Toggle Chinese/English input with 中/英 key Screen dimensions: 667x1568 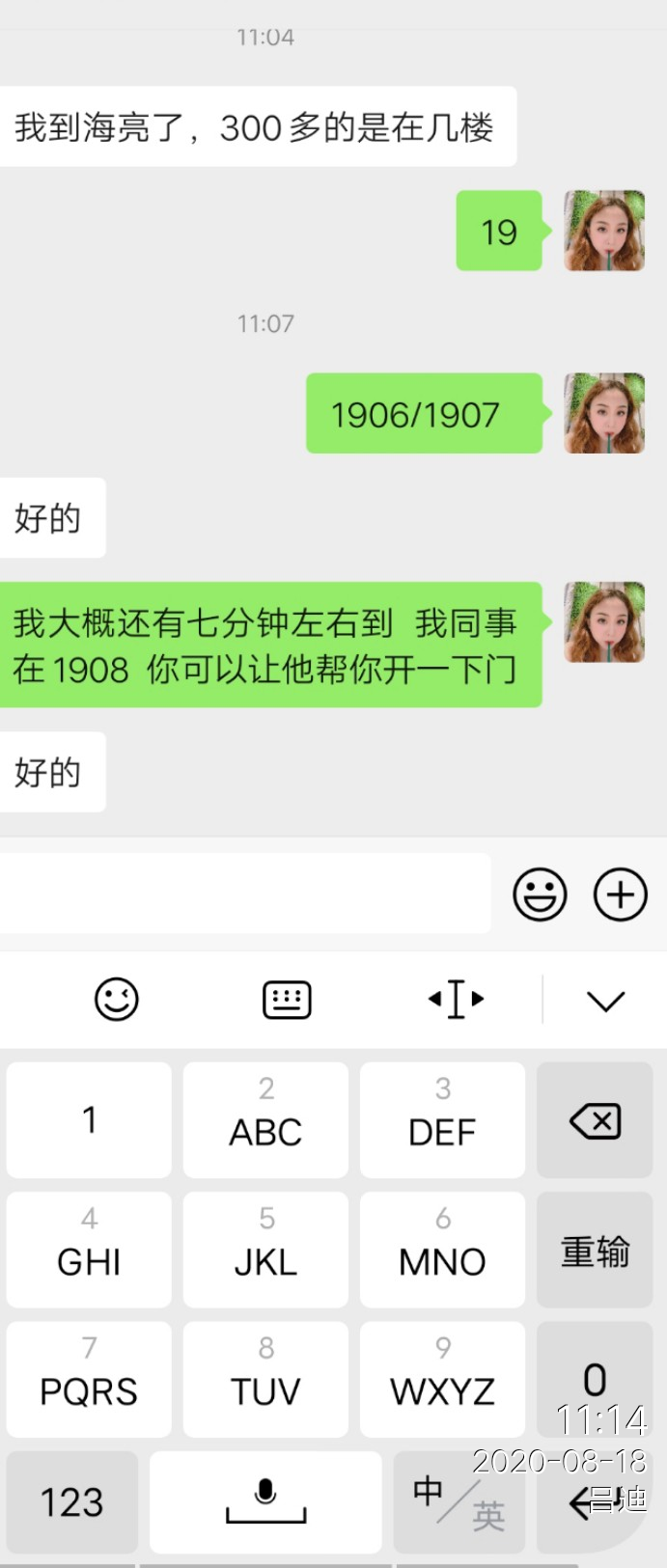pyautogui.click(x=459, y=1501)
